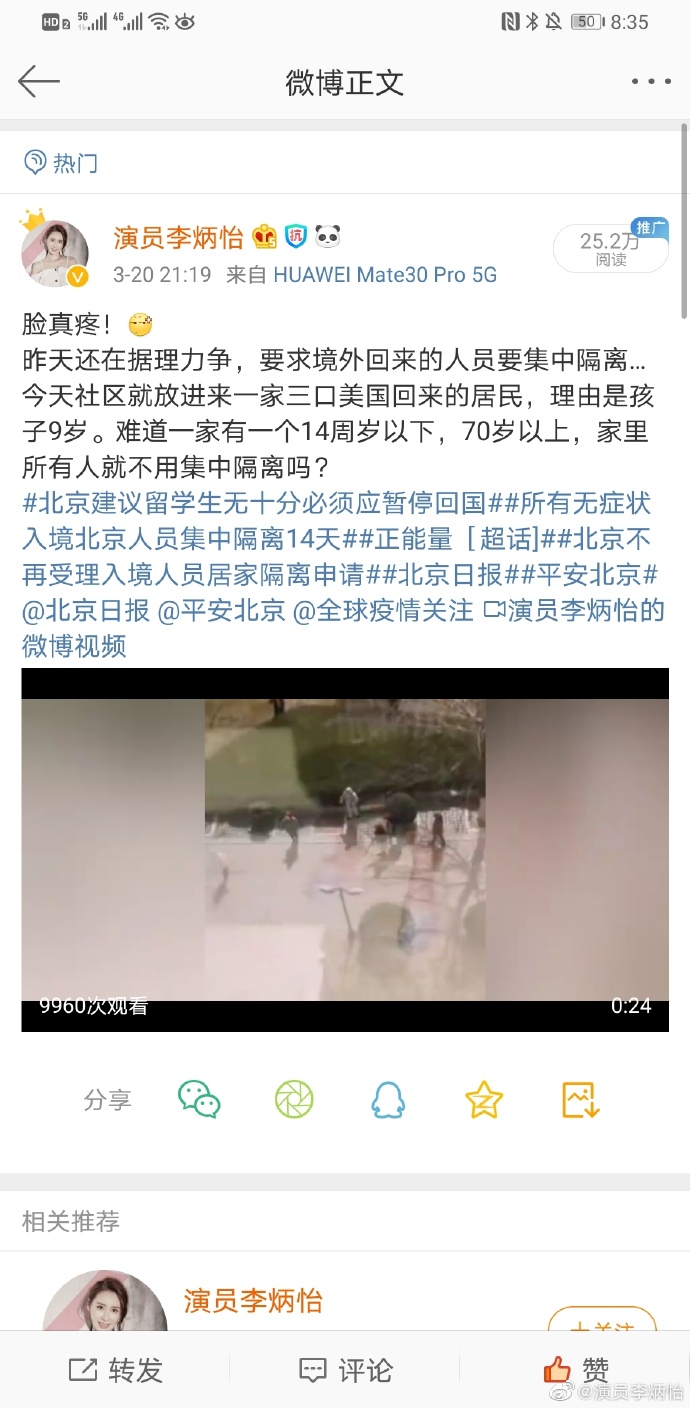Share the post to QQ

coord(388,1099)
